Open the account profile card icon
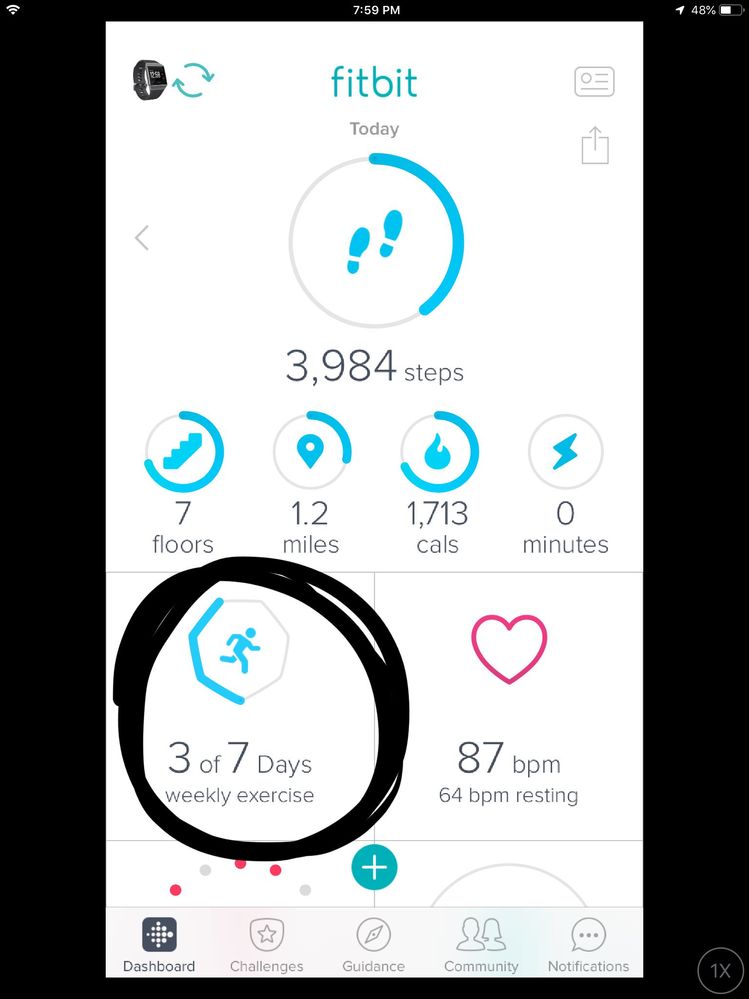Viewport: 749px width, 999px height. point(594,82)
